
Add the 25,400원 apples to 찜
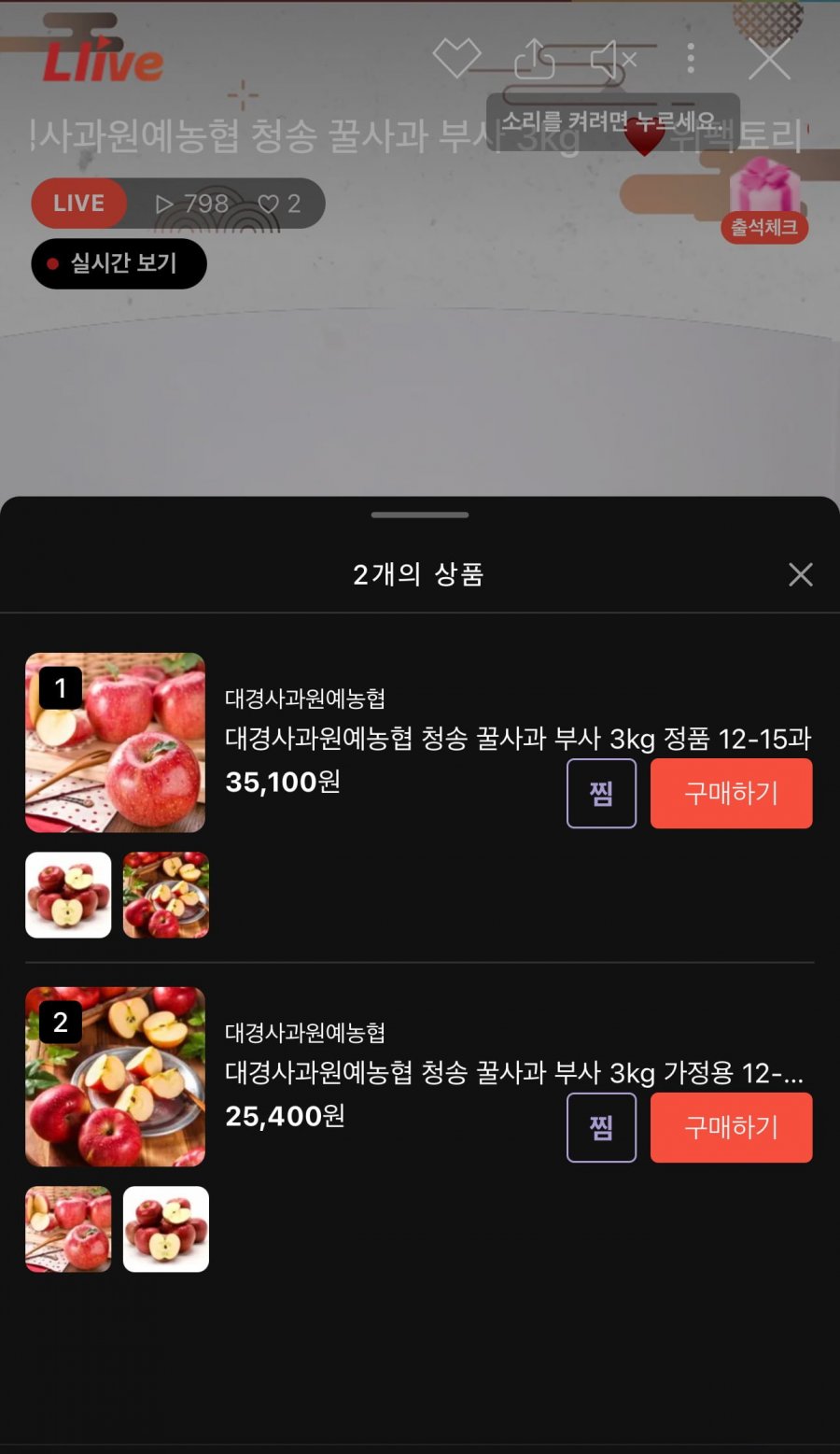(x=602, y=1128)
